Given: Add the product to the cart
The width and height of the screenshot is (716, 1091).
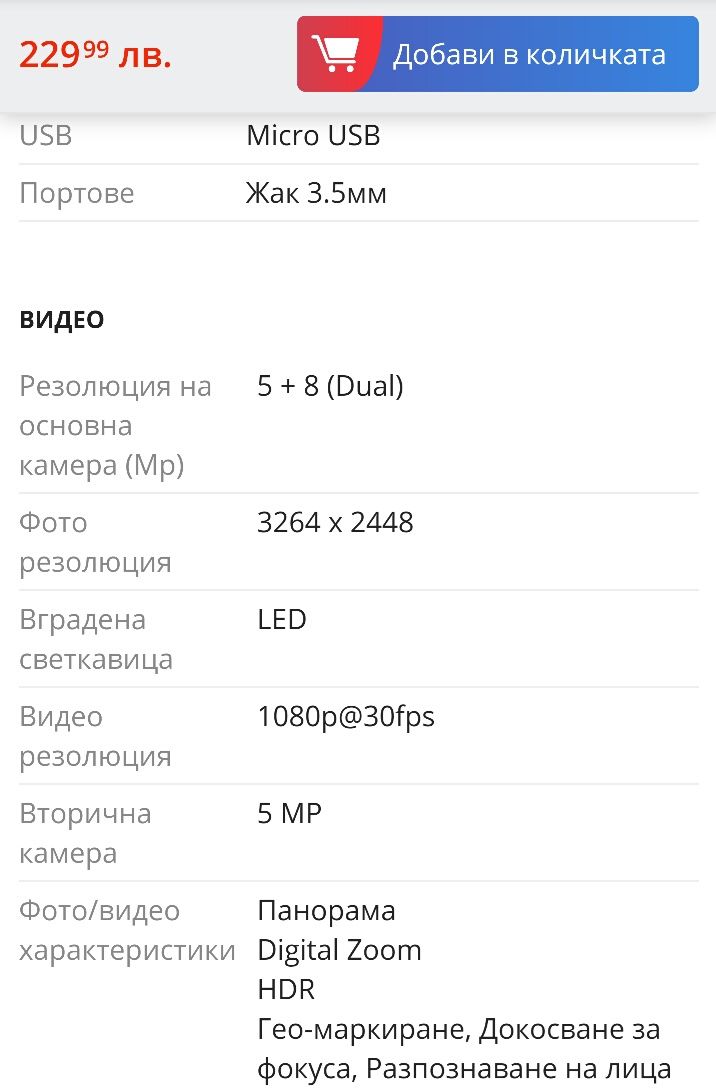Looking at the screenshot, I should tap(497, 54).
